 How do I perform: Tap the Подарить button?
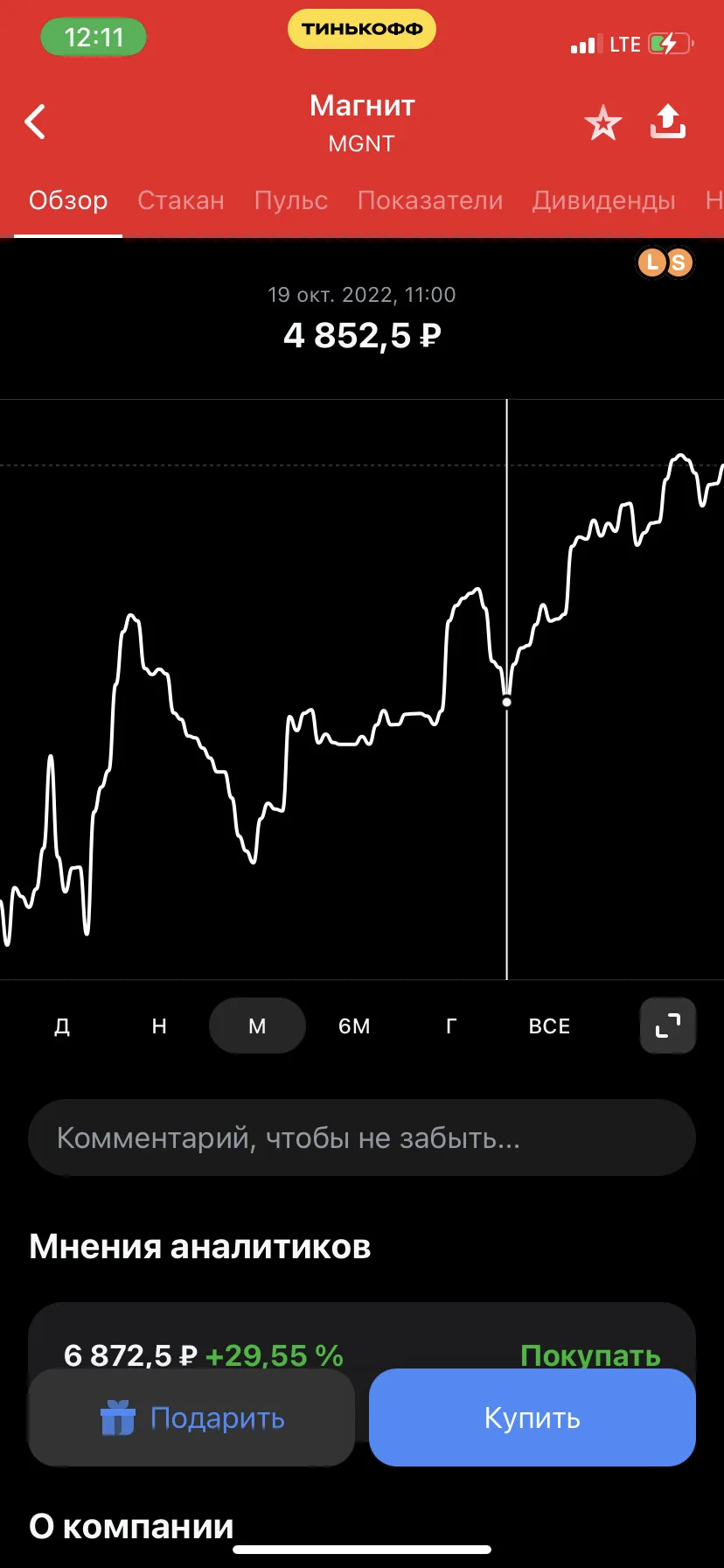coord(191,1417)
